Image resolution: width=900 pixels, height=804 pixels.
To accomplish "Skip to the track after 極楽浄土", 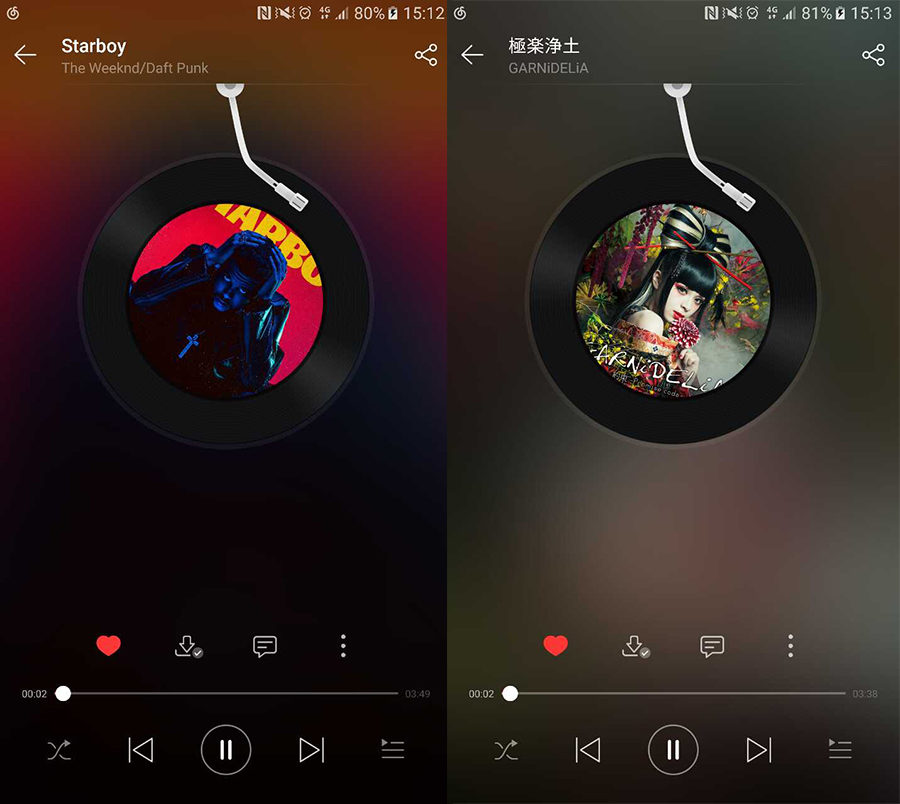I will coord(758,749).
